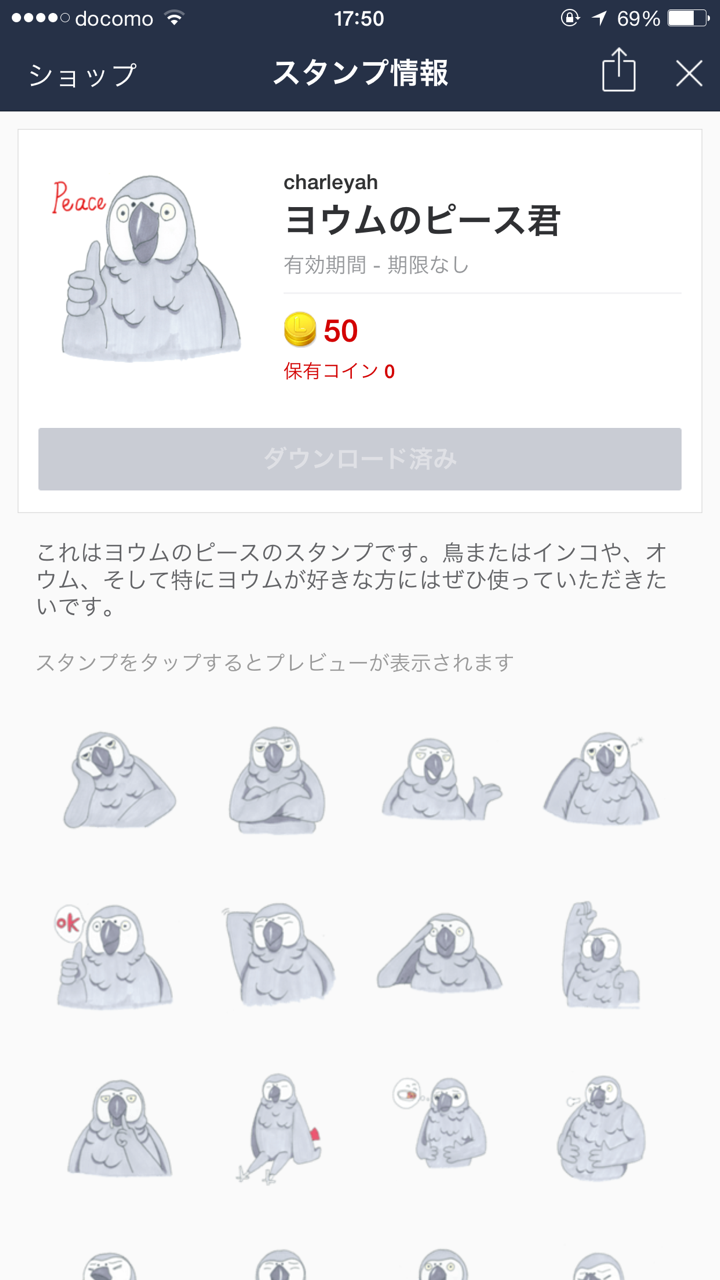720x1280 pixels.
Task: Preview the parrot with food thought bubble sticker
Action: pos(440,1125)
